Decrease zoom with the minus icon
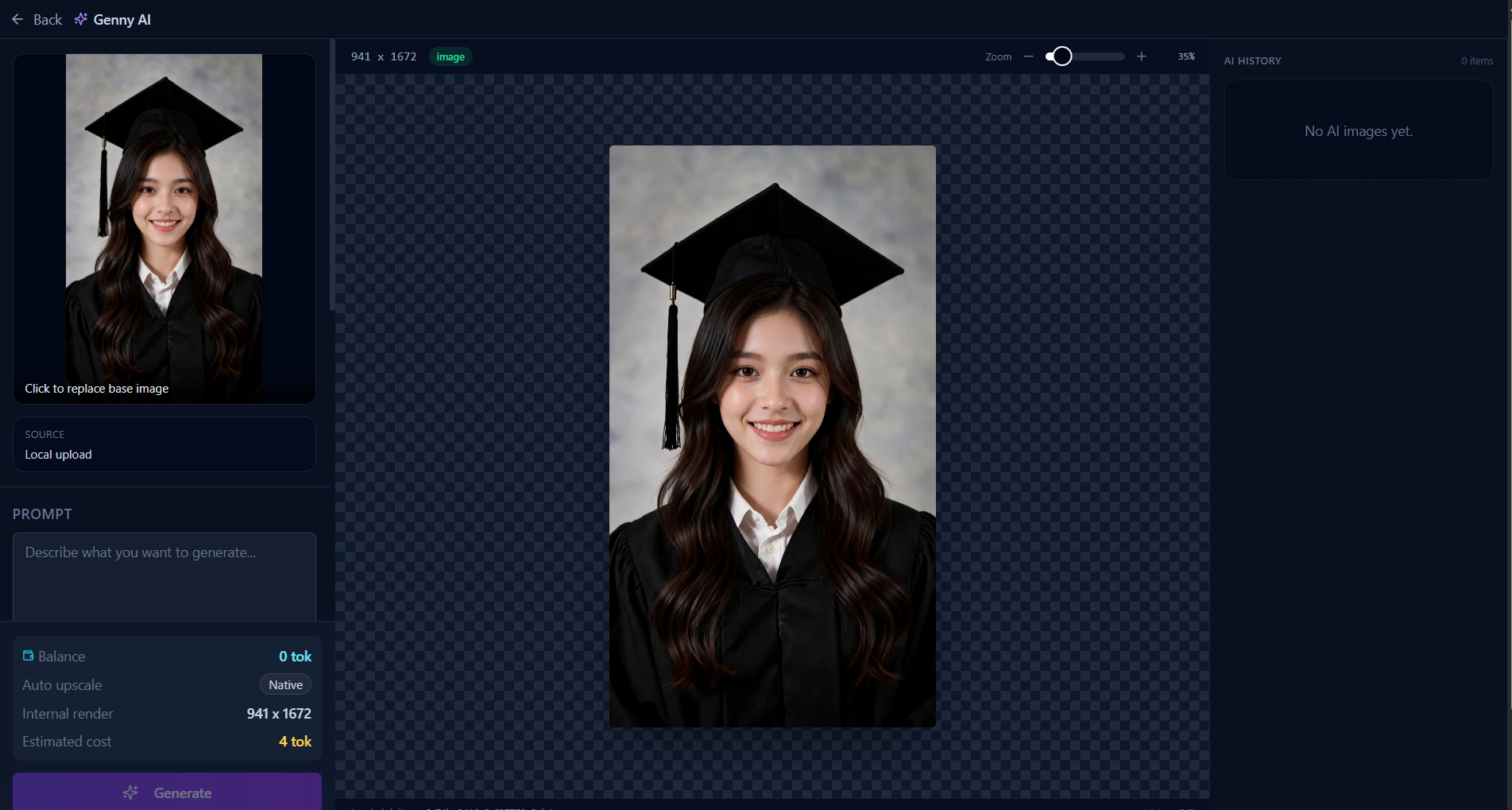 click(1029, 56)
